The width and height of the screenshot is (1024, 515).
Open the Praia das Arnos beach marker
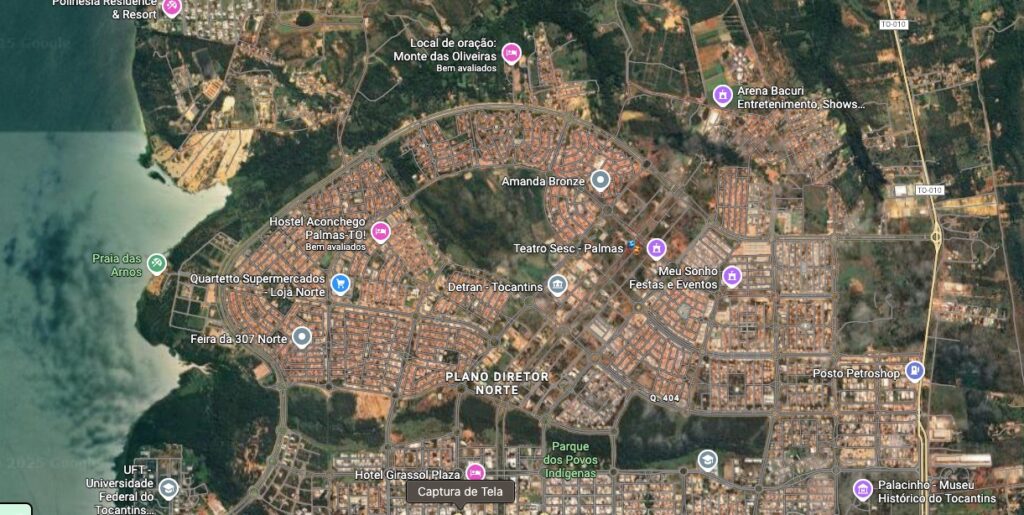click(x=156, y=263)
